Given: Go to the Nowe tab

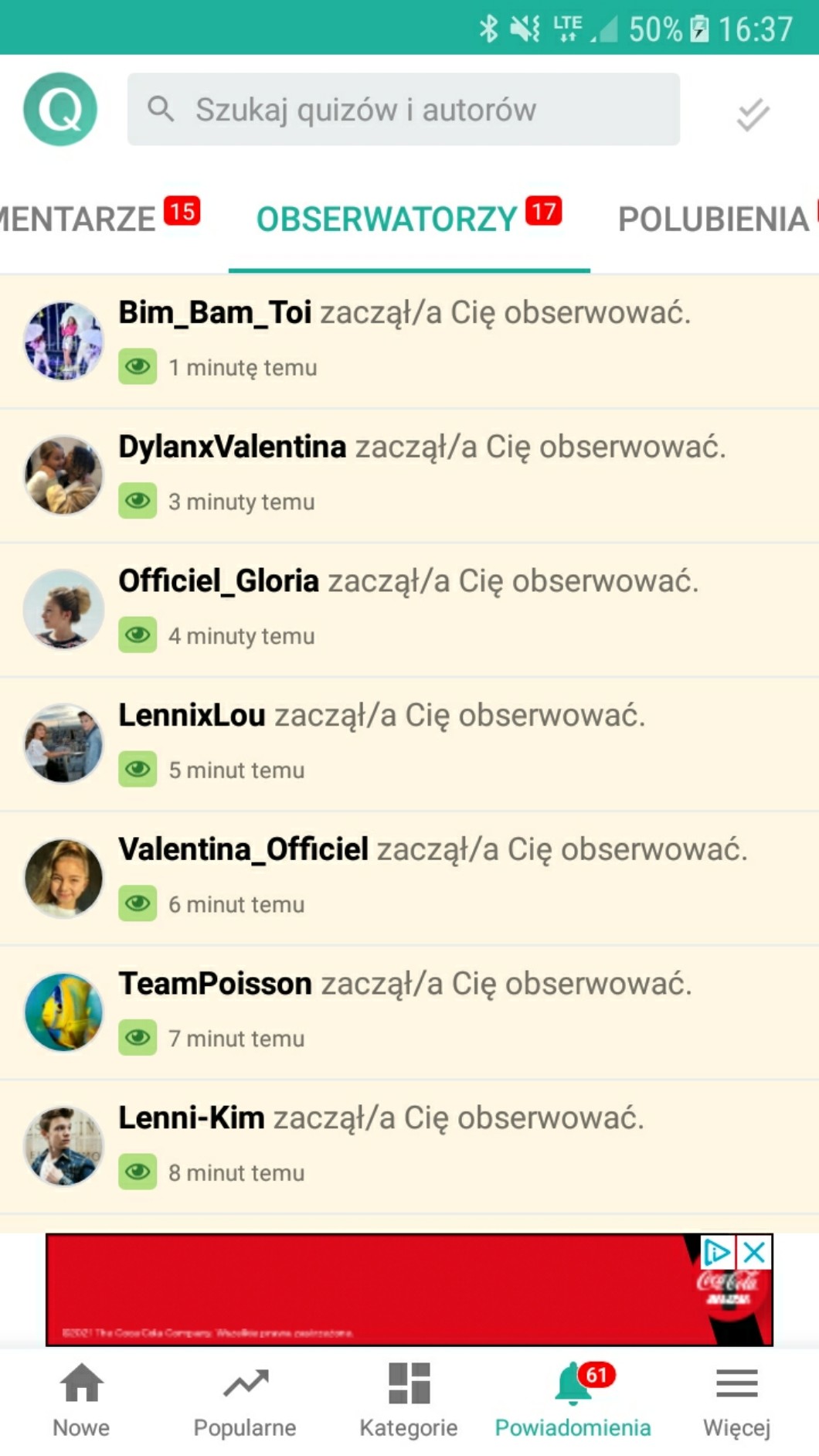Looking at the screenshot, I should click(x=81, y=1400).
